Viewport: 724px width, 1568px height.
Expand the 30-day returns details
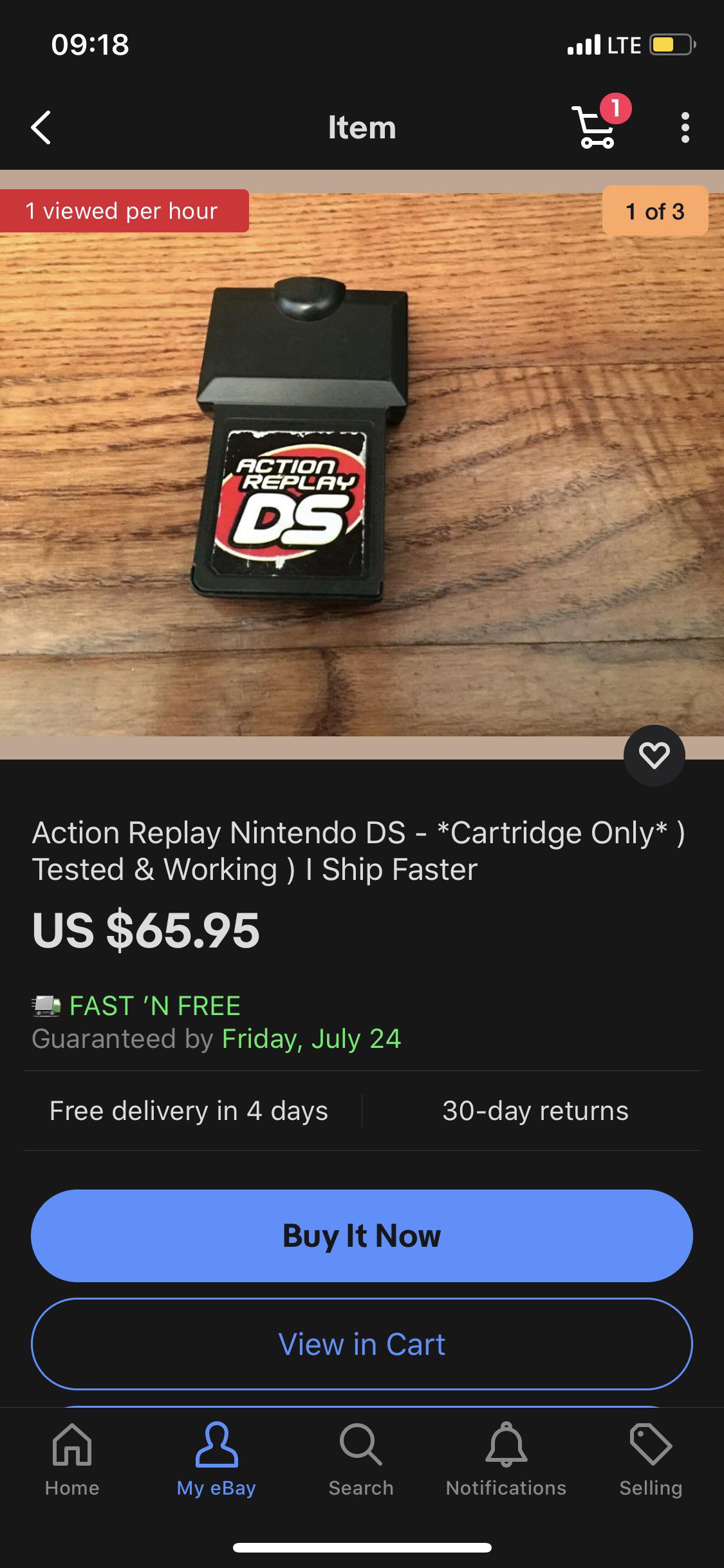point(535,1110)
